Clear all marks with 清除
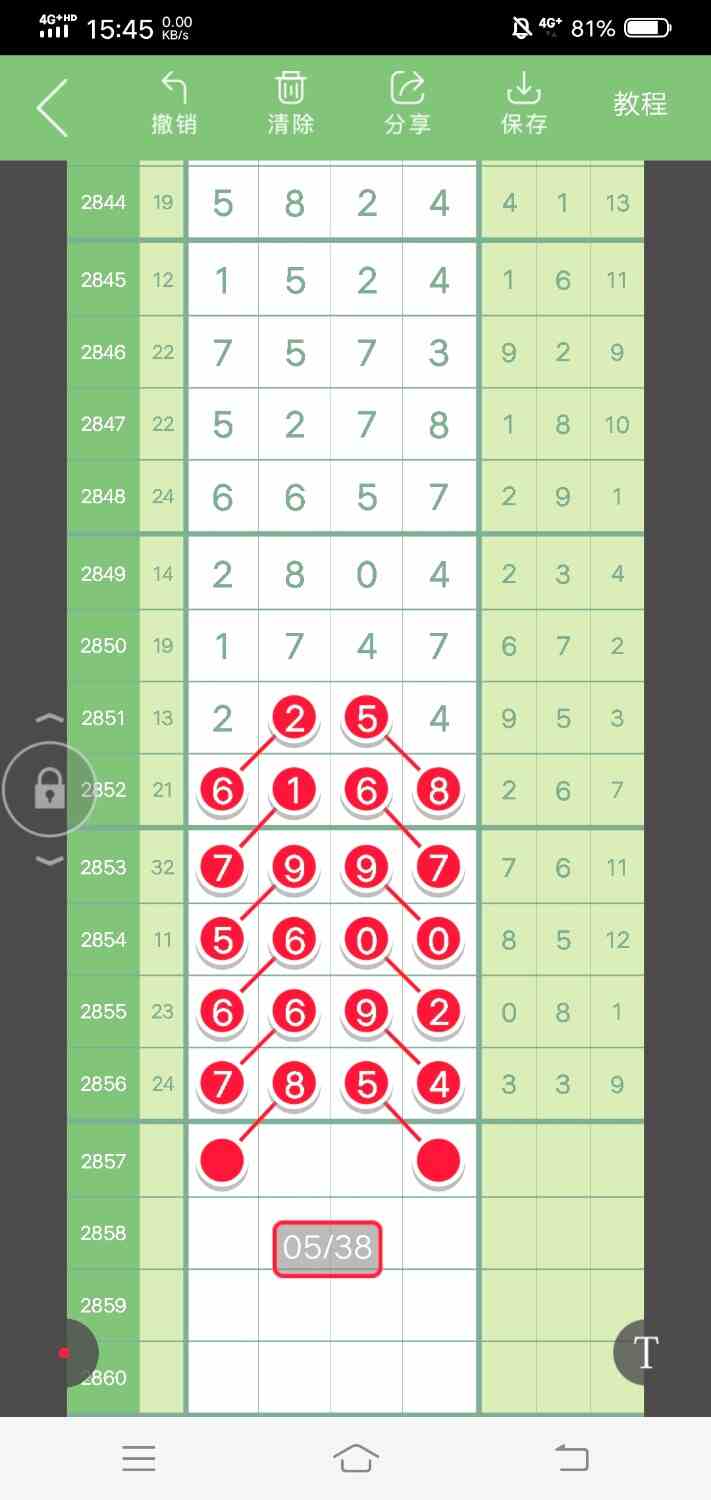The image size is (711, 1500). click(291, 104)
